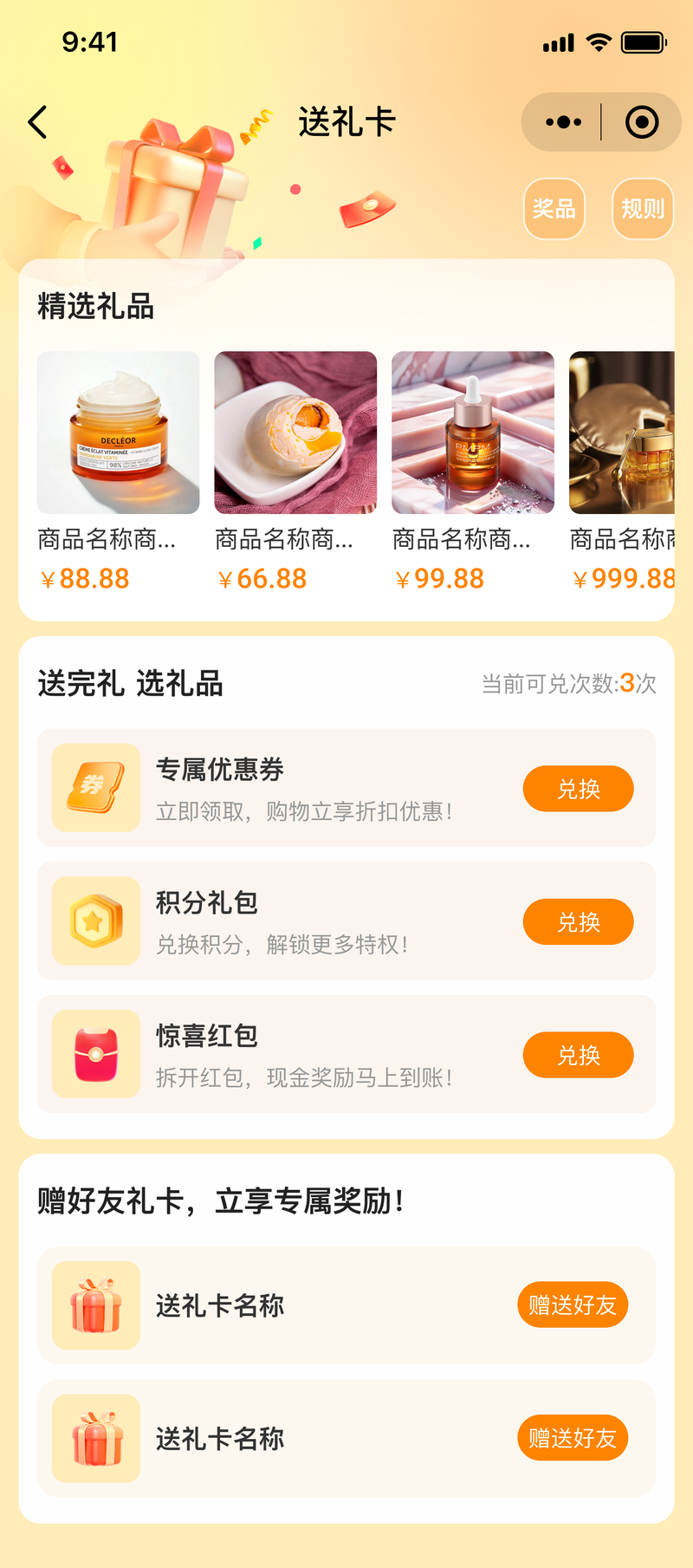Exchange for the 惊喜红包 reward

click(578, 1055)
